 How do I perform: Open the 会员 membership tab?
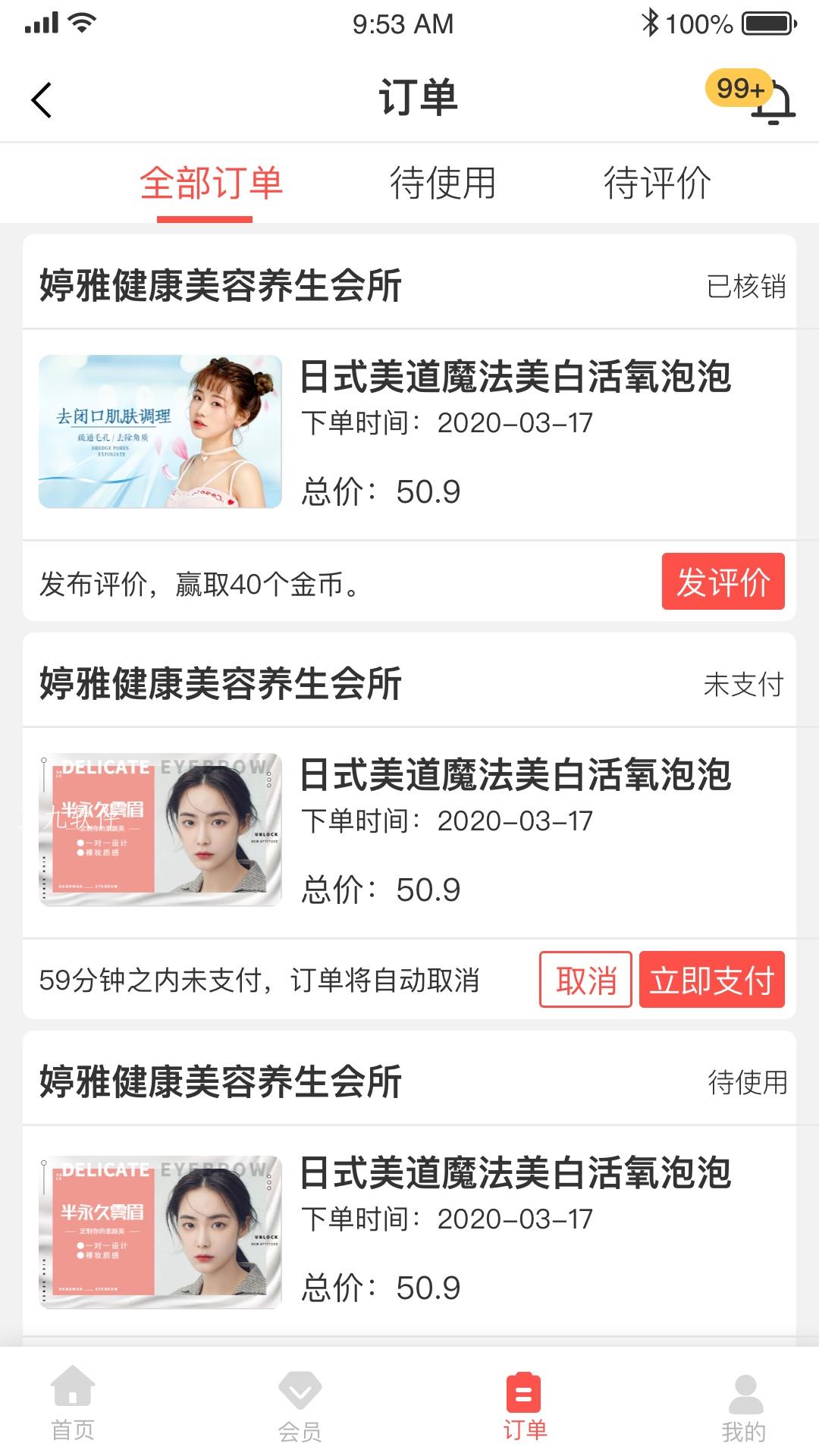[x=300, y=1404]
